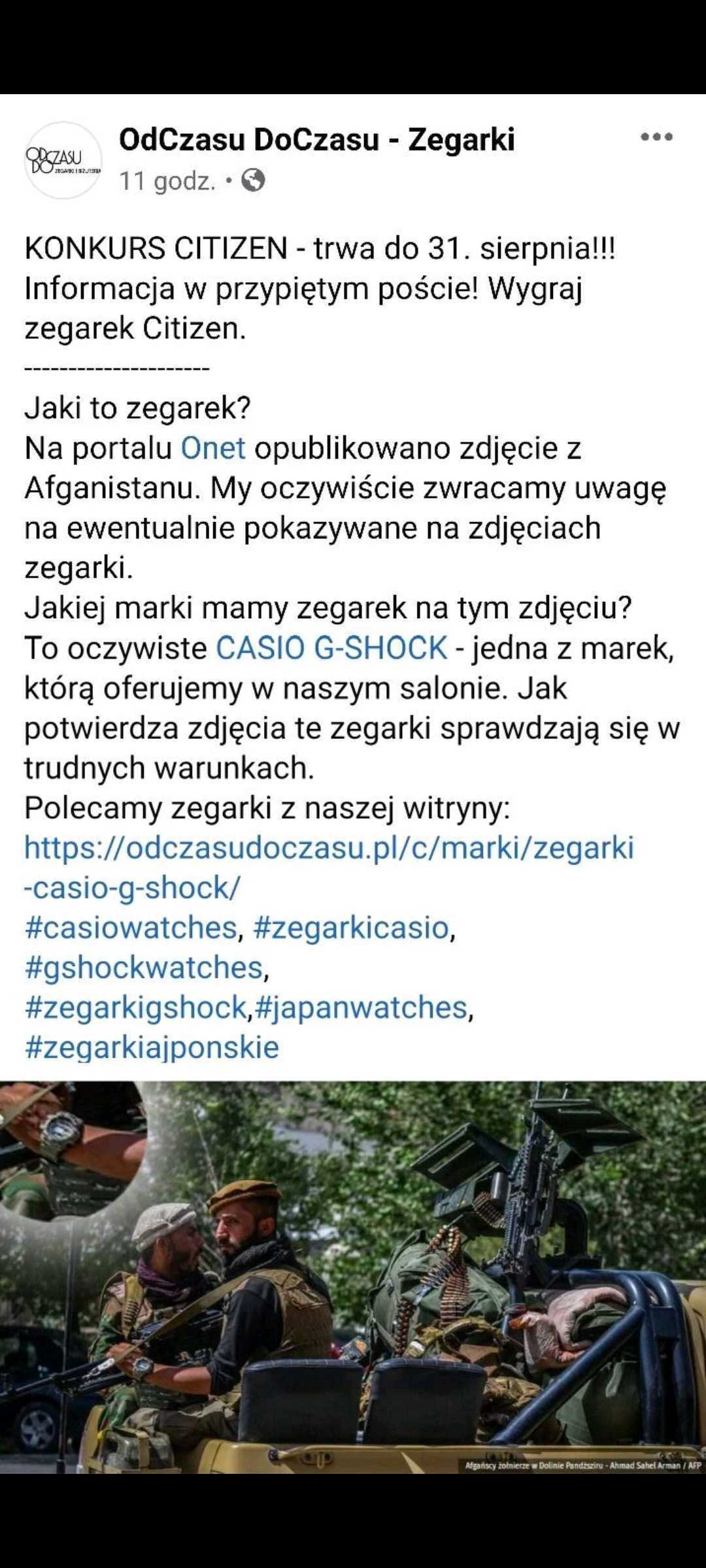Select the #japanwatches hashtag
Image resolution: width=706 pixels, height=1568 pixels.
tap(361, 1007)
